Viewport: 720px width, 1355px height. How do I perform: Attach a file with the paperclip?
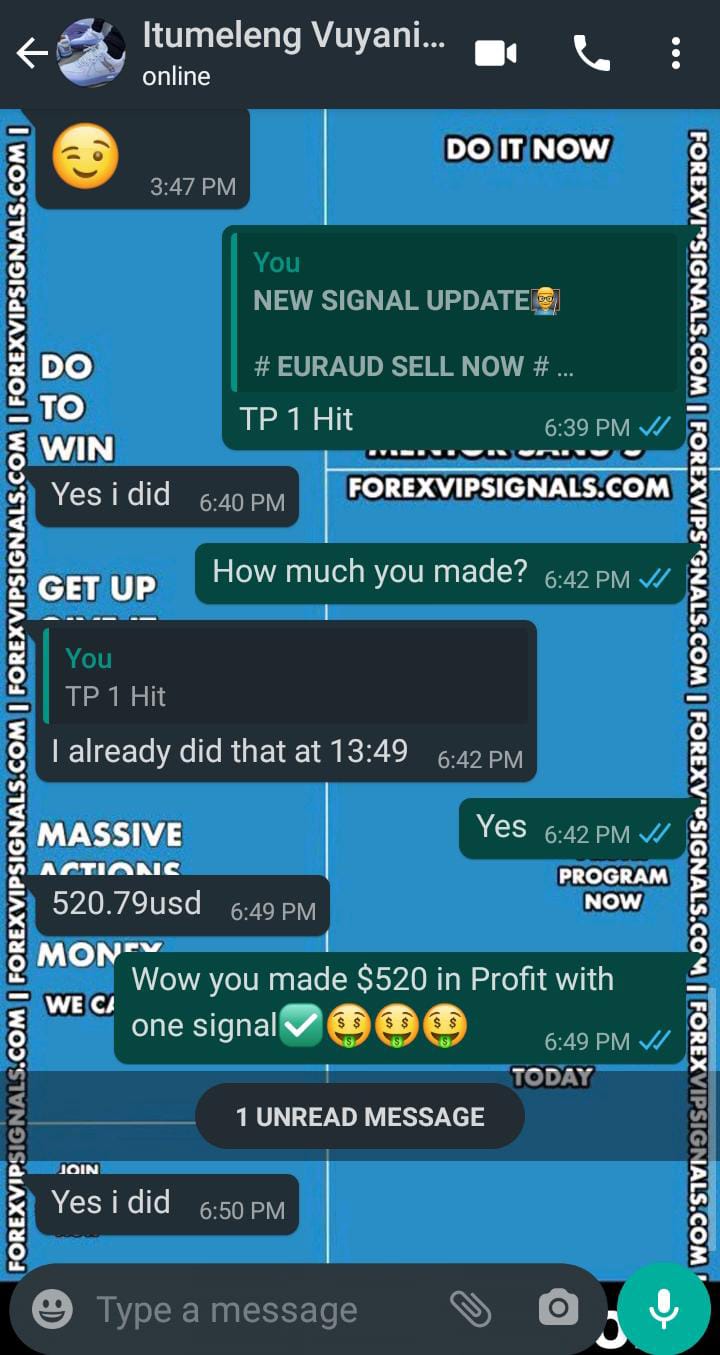[469, 1307]
